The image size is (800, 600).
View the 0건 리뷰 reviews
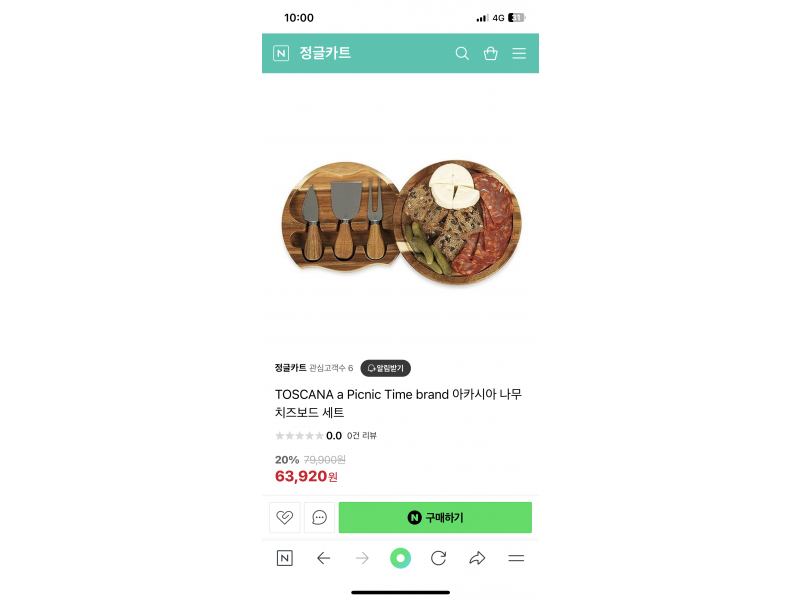[x=362, y=436]
